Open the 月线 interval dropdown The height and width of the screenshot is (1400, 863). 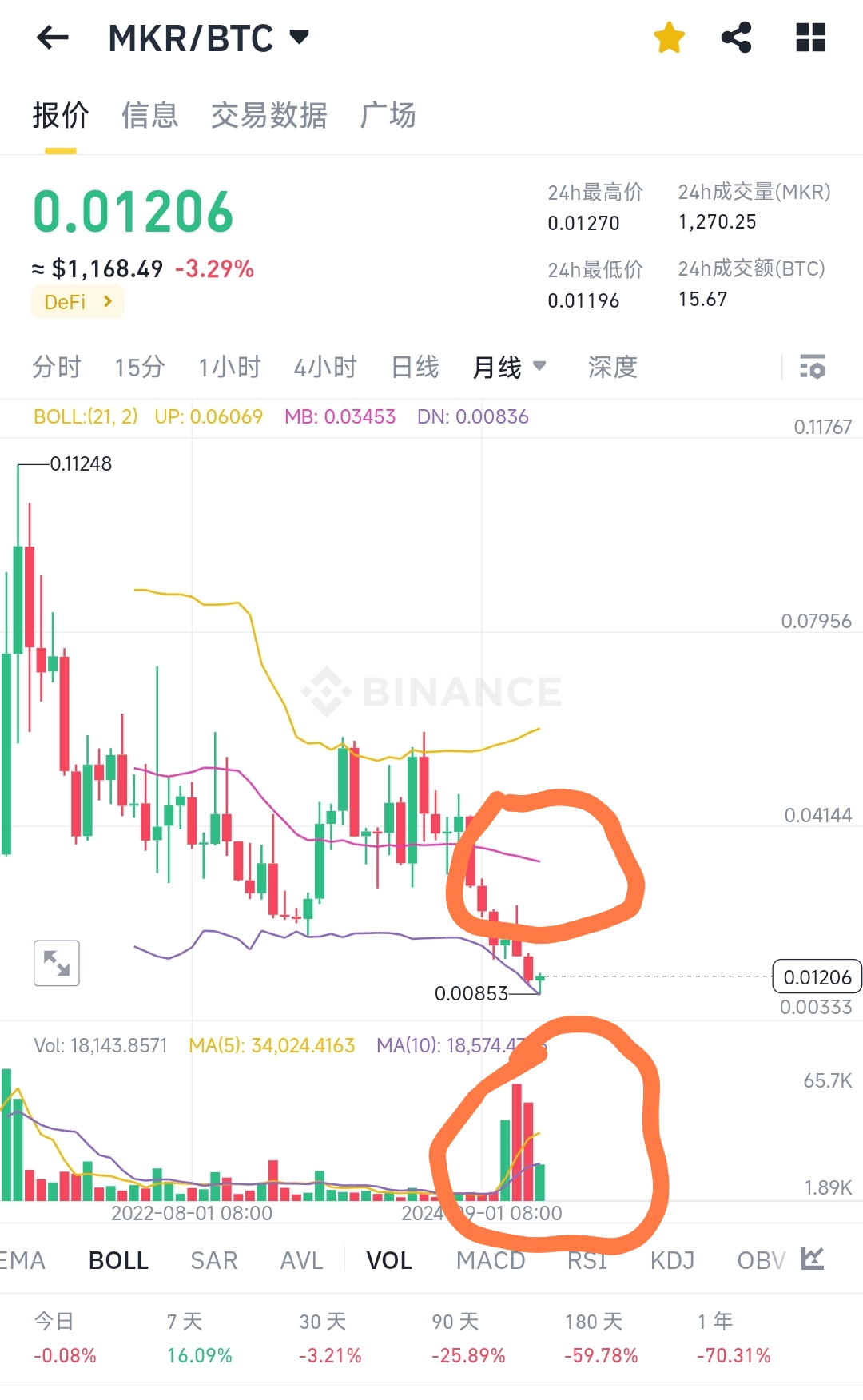click(509, 368)
